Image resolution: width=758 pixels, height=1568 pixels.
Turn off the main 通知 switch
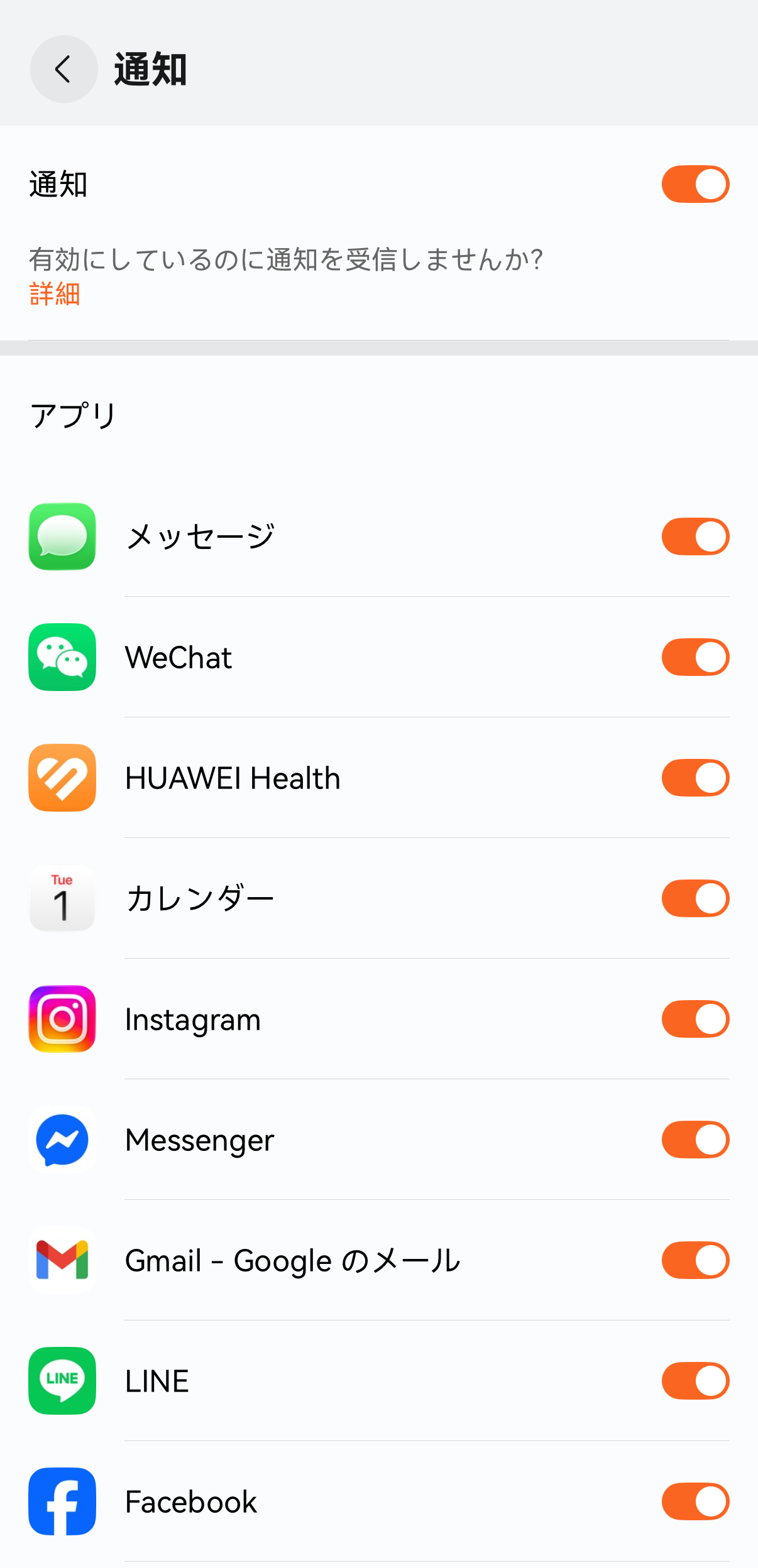[x=695, y=184]
